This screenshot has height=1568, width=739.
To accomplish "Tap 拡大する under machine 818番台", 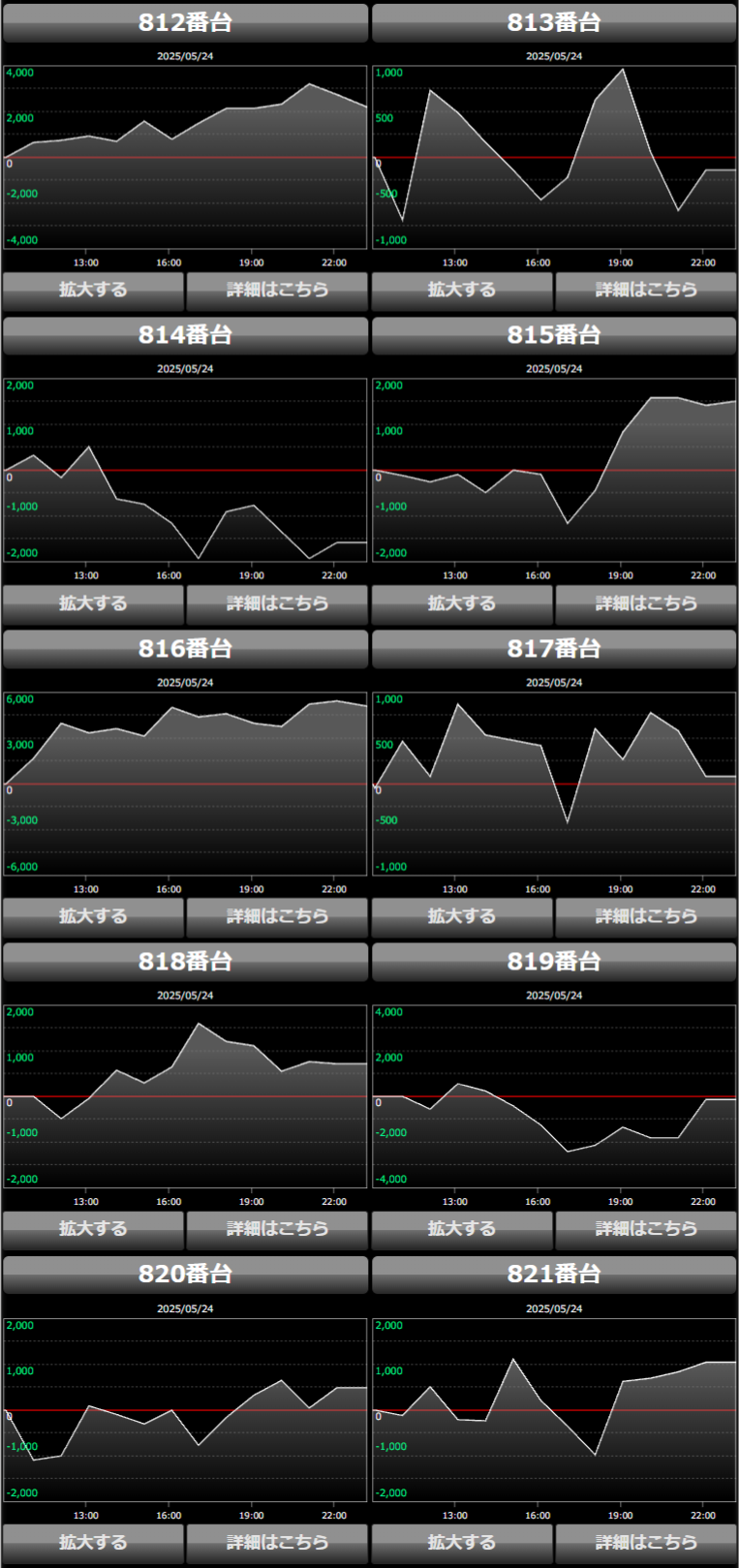I will click(93, 1229).
